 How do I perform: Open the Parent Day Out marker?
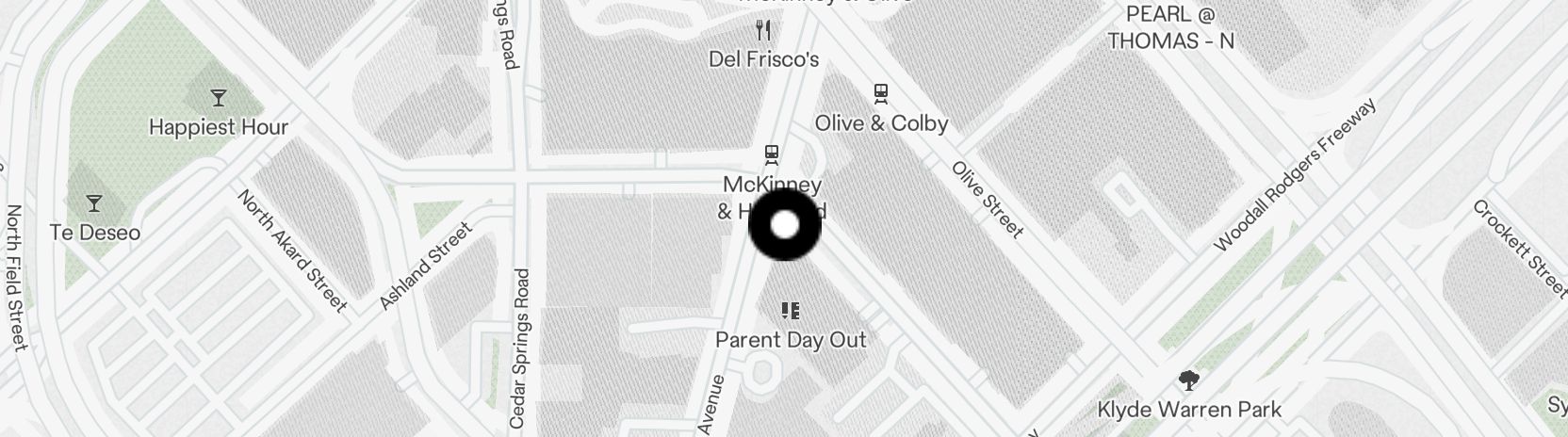[791, 310]
